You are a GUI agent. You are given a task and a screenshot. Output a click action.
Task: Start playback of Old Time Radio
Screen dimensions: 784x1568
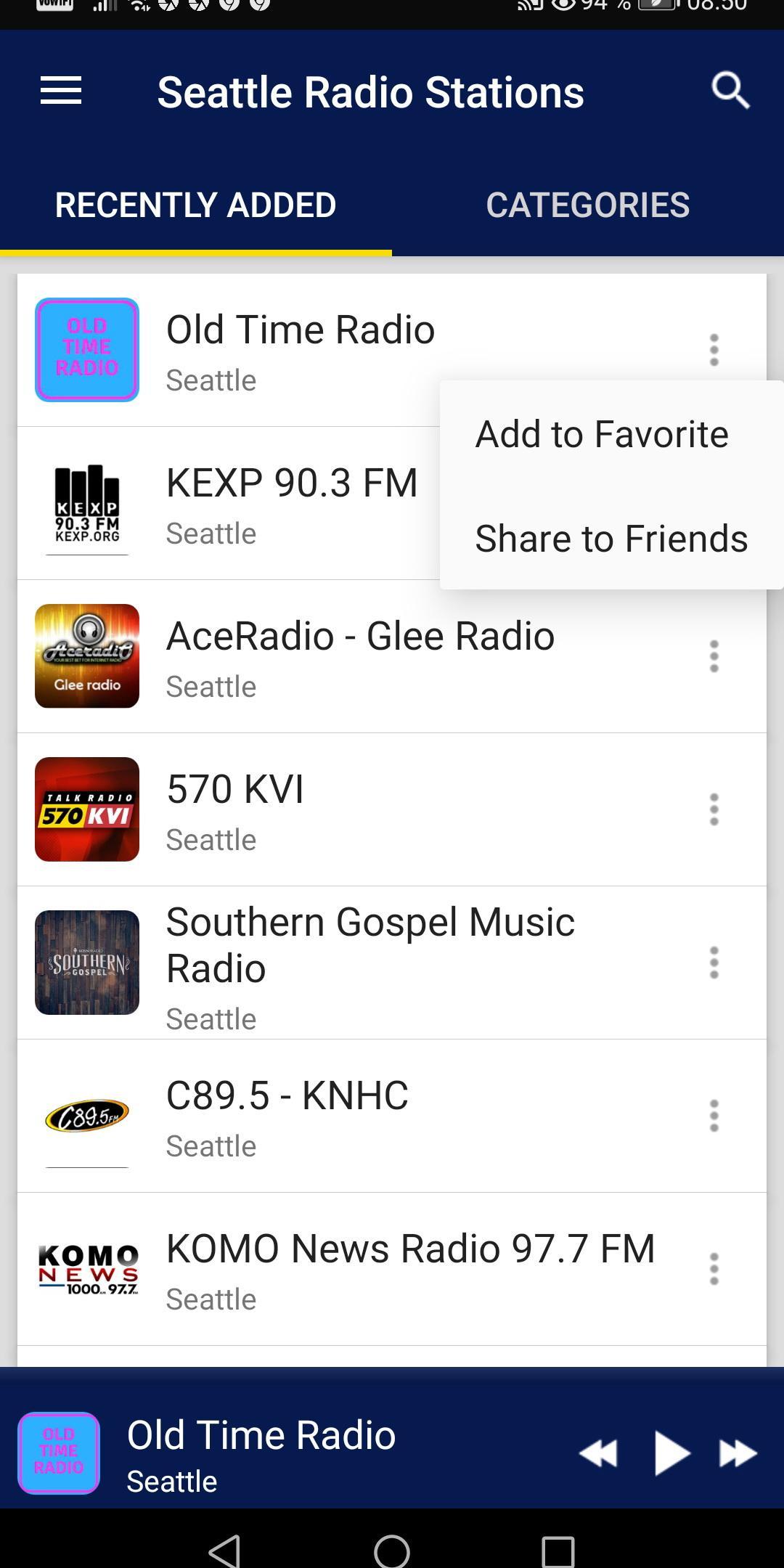[671, 1453]
